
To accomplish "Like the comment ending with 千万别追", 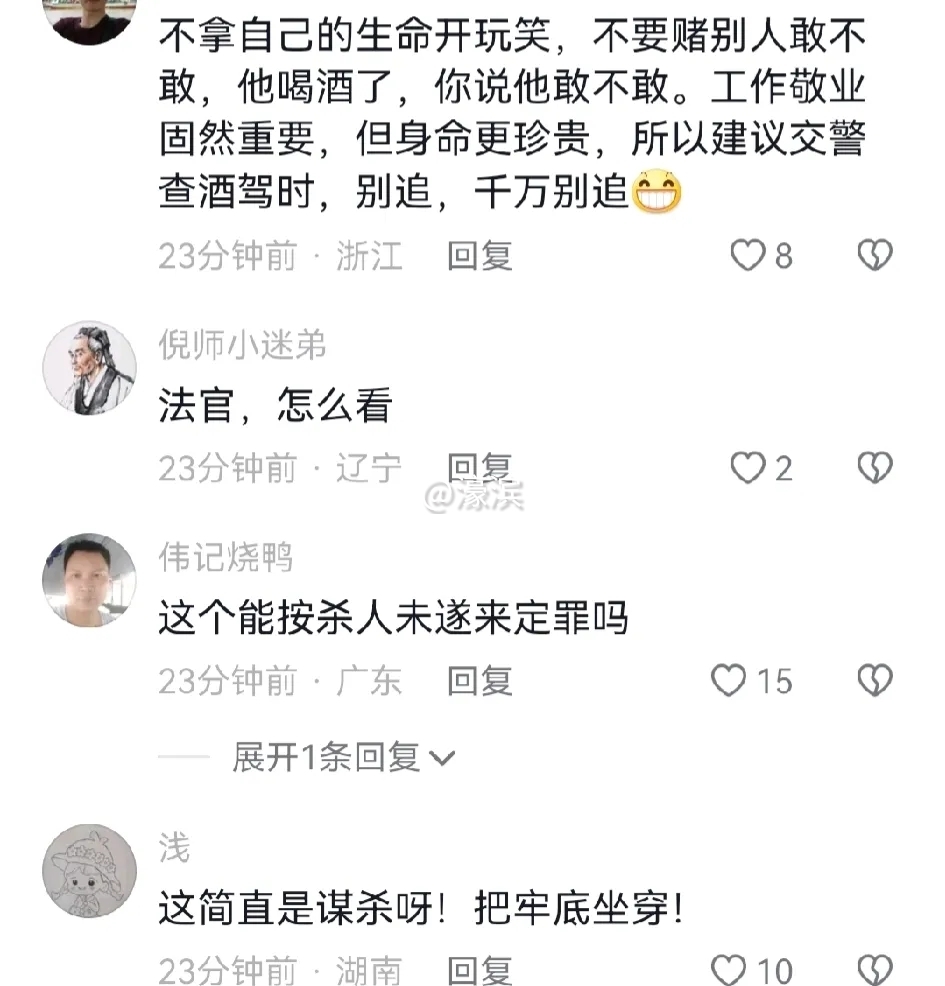I will point(748,257).
